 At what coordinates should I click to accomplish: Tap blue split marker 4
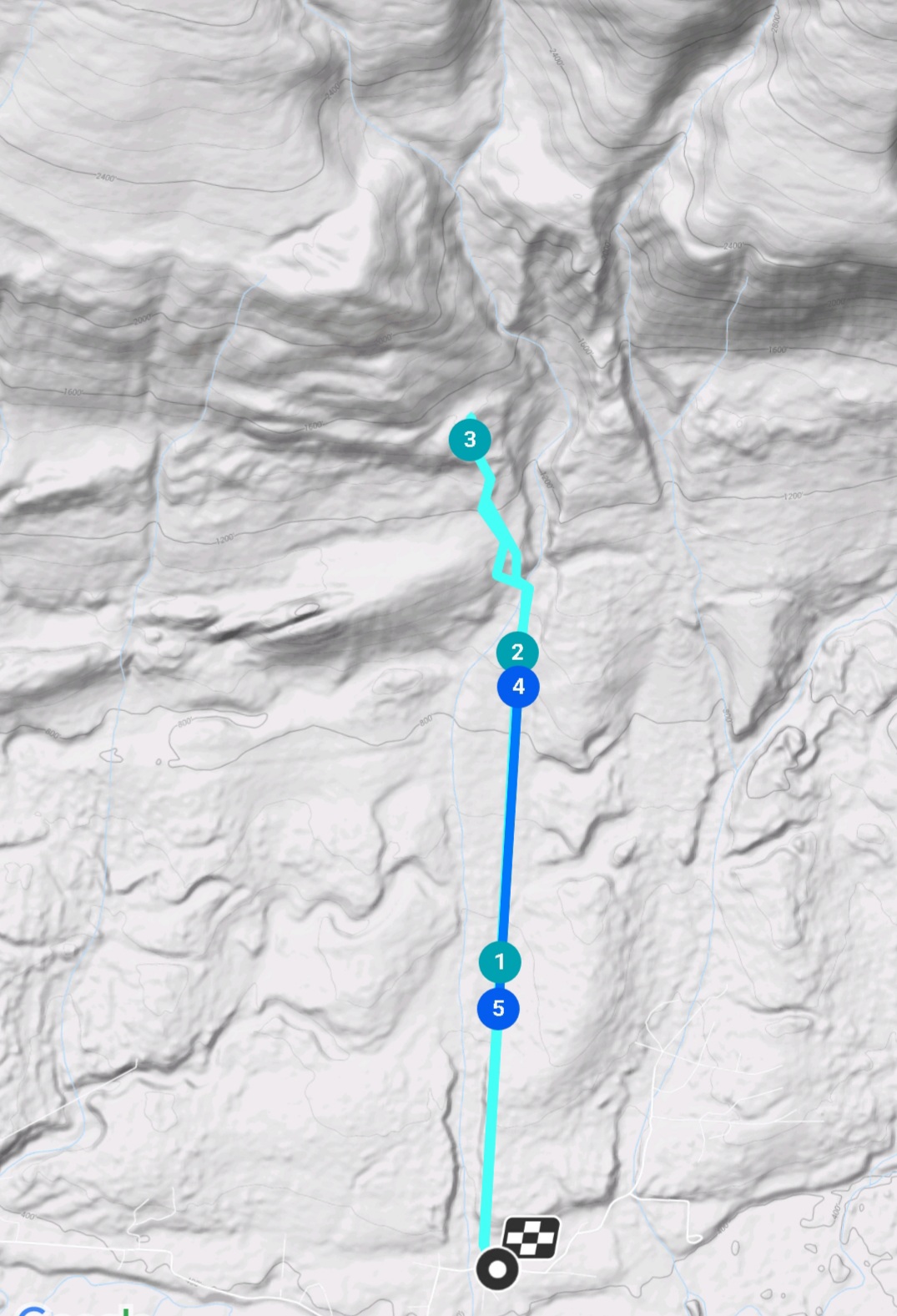click(x=518, y=687)
